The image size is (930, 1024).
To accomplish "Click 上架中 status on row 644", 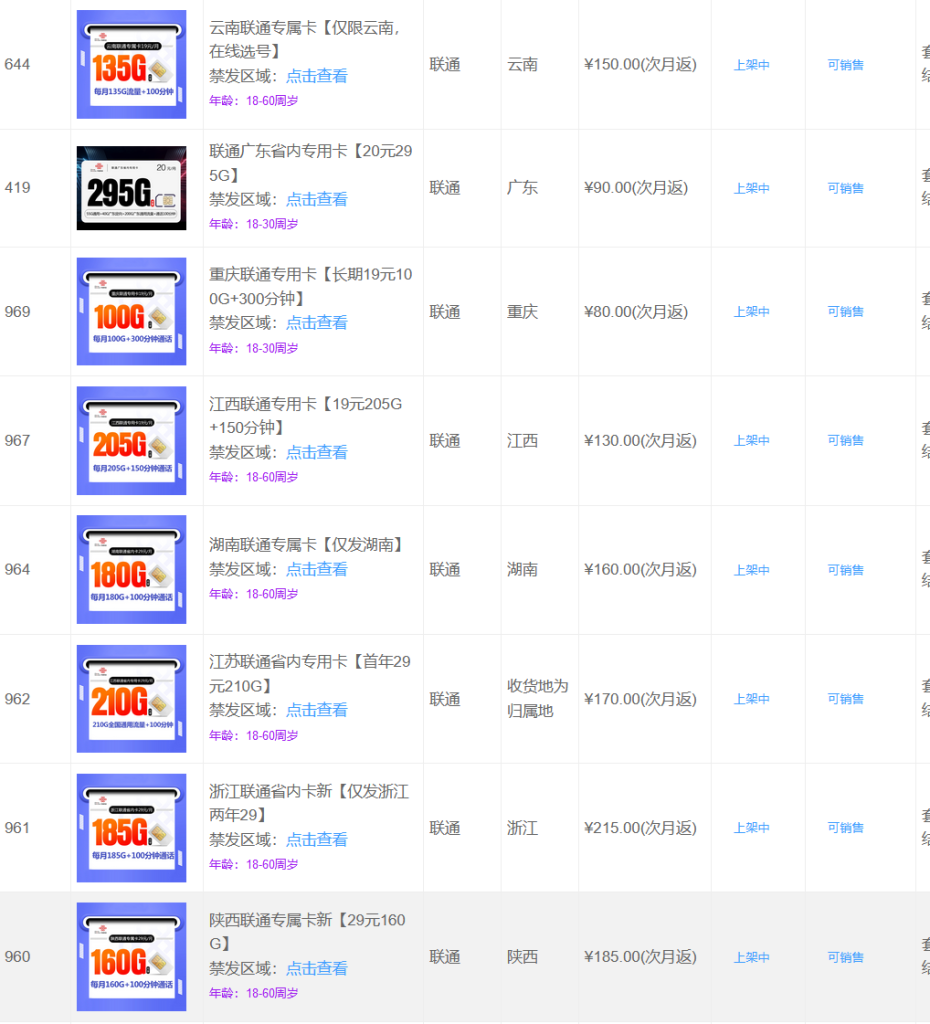I will click(x=750, y=64).
